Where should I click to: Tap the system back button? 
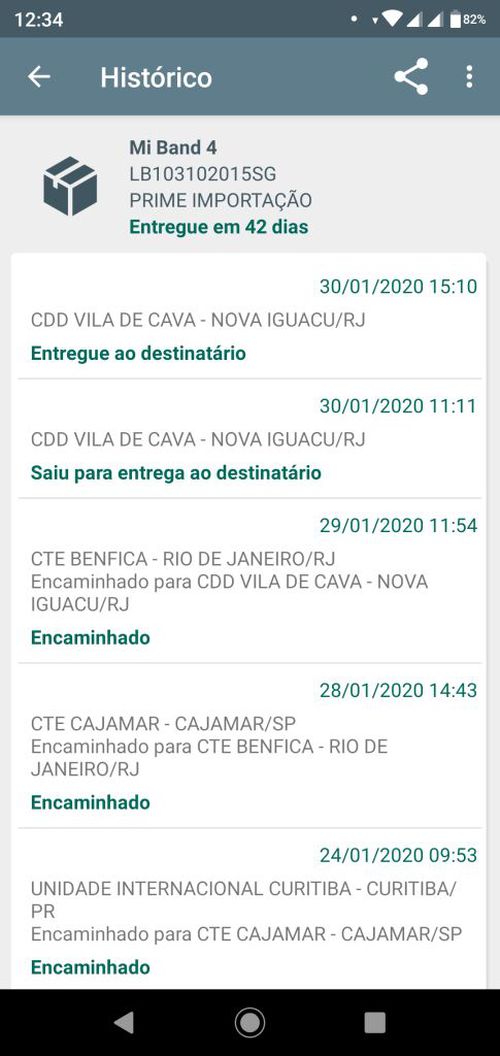coord(123,1022)
